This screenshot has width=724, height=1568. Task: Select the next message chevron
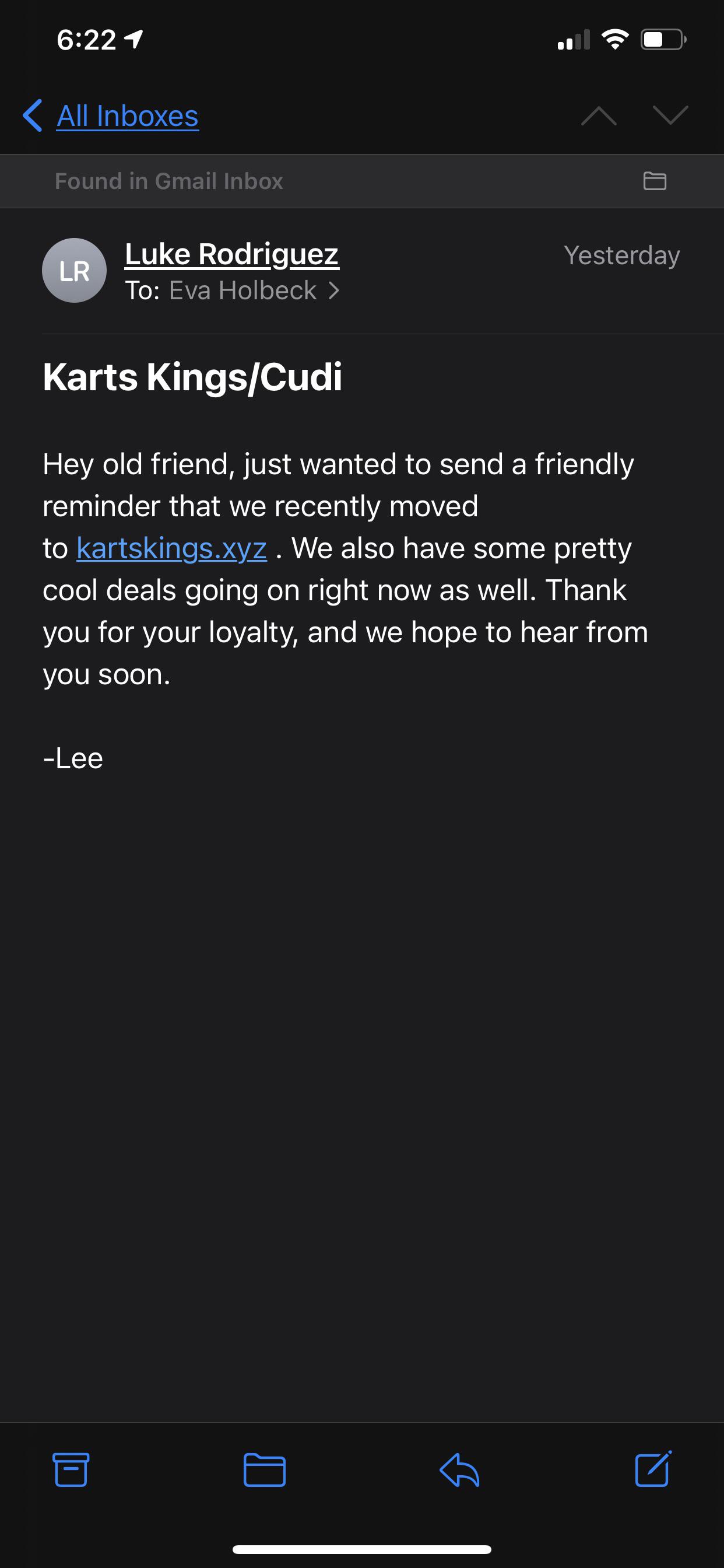tap(669, 117)
